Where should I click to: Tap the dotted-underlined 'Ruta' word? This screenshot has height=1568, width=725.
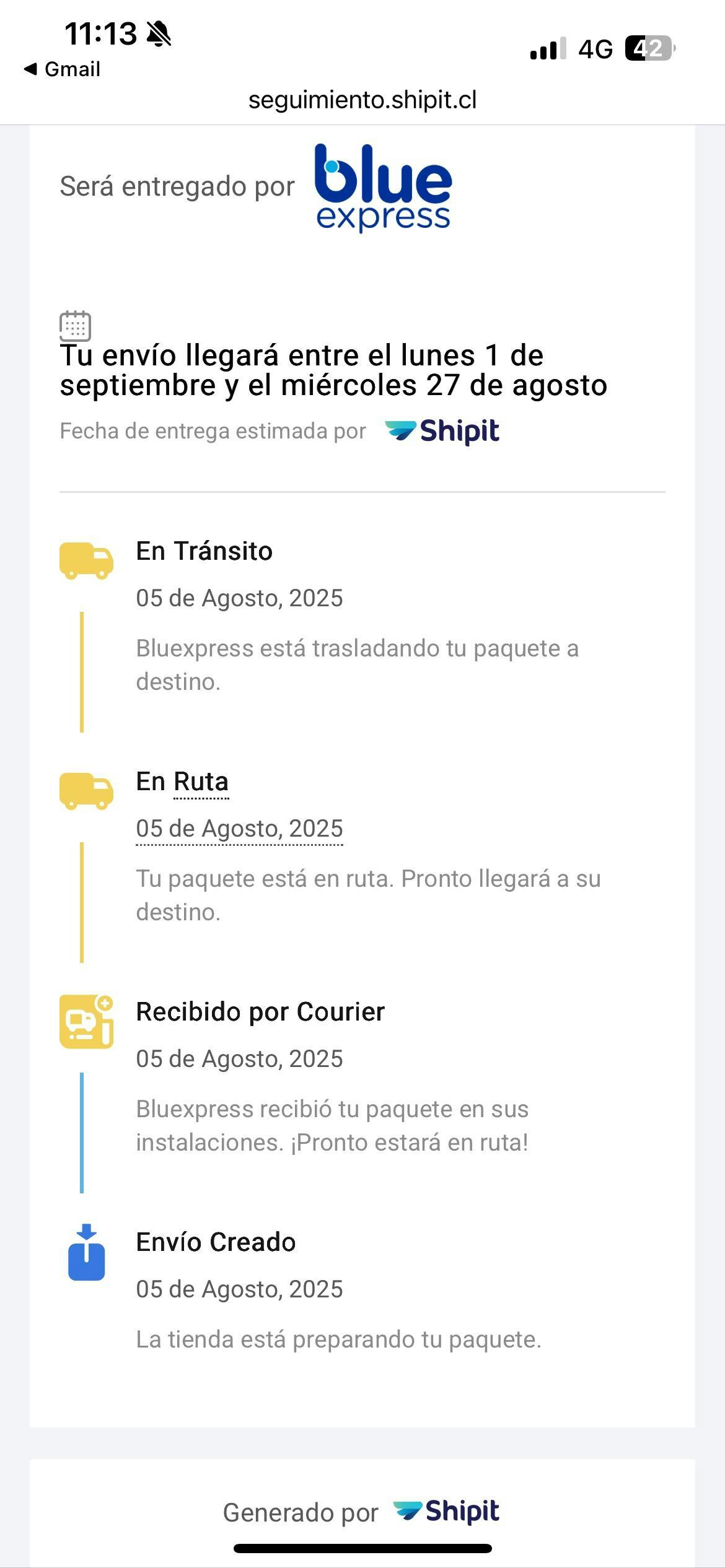(201, 782)
